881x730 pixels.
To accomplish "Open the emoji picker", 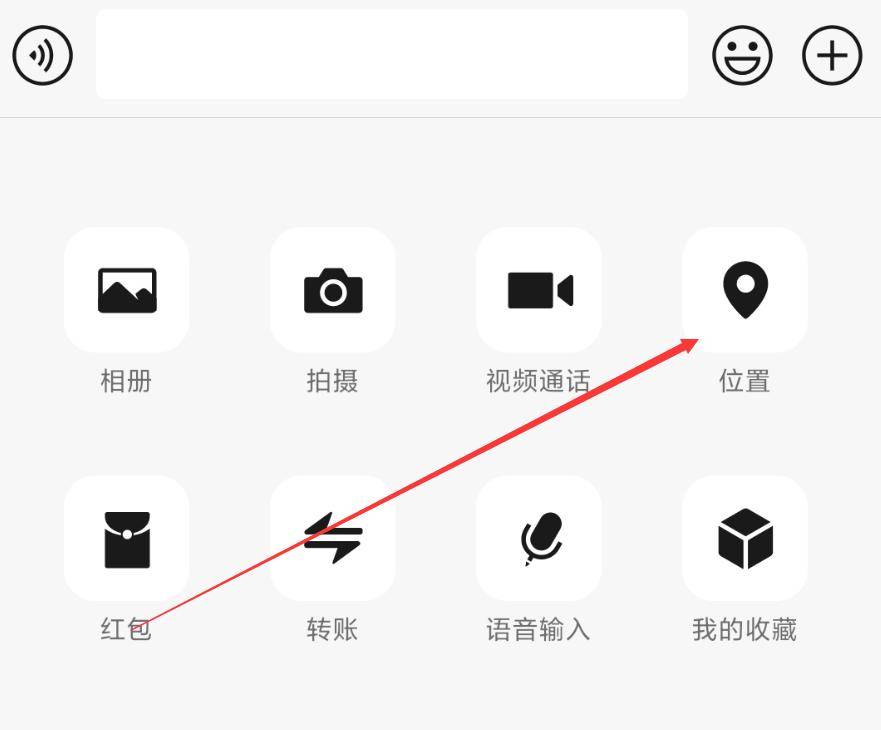I will click(x=742, y=55).
